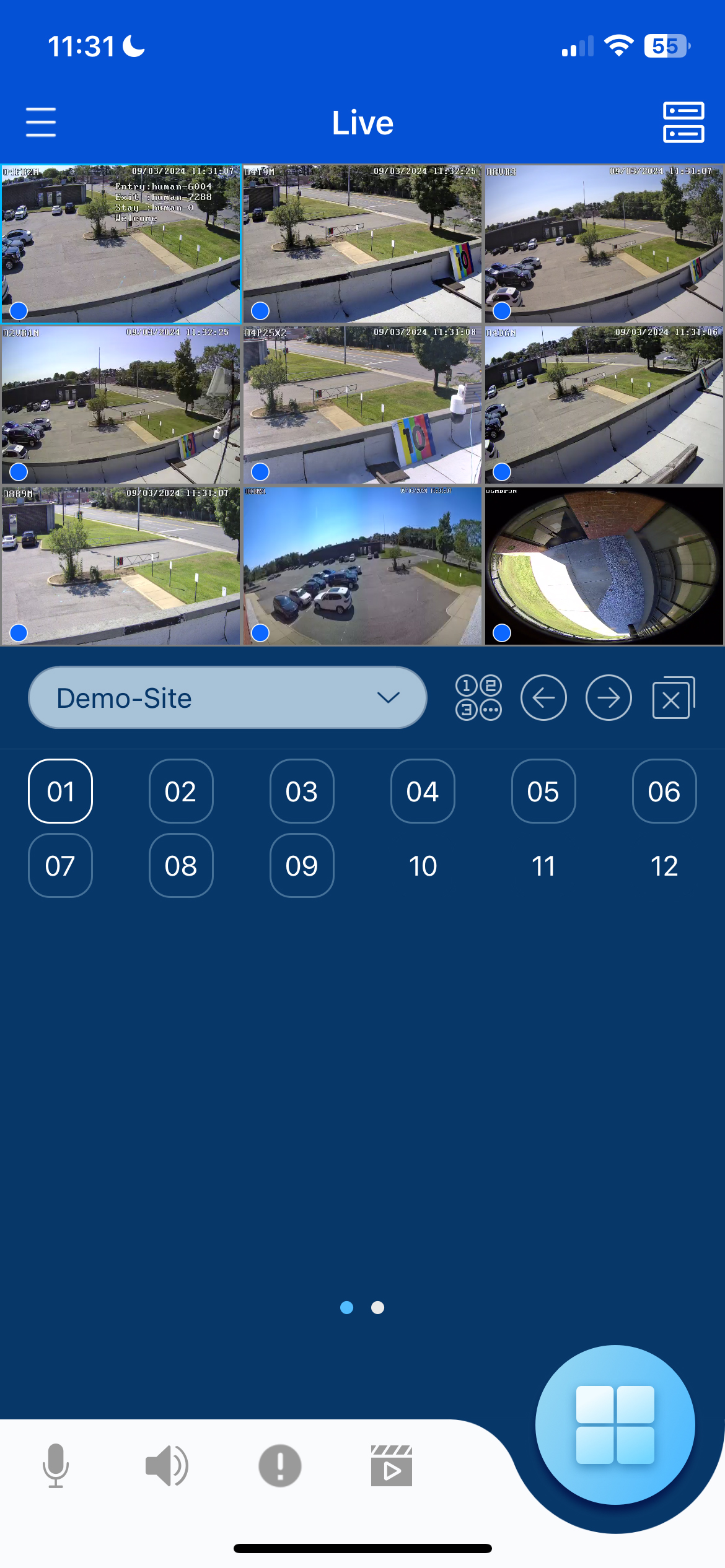Screen dimensions: 725x1568
Task: Close all camera streams
Action: [x=674, y=698]
